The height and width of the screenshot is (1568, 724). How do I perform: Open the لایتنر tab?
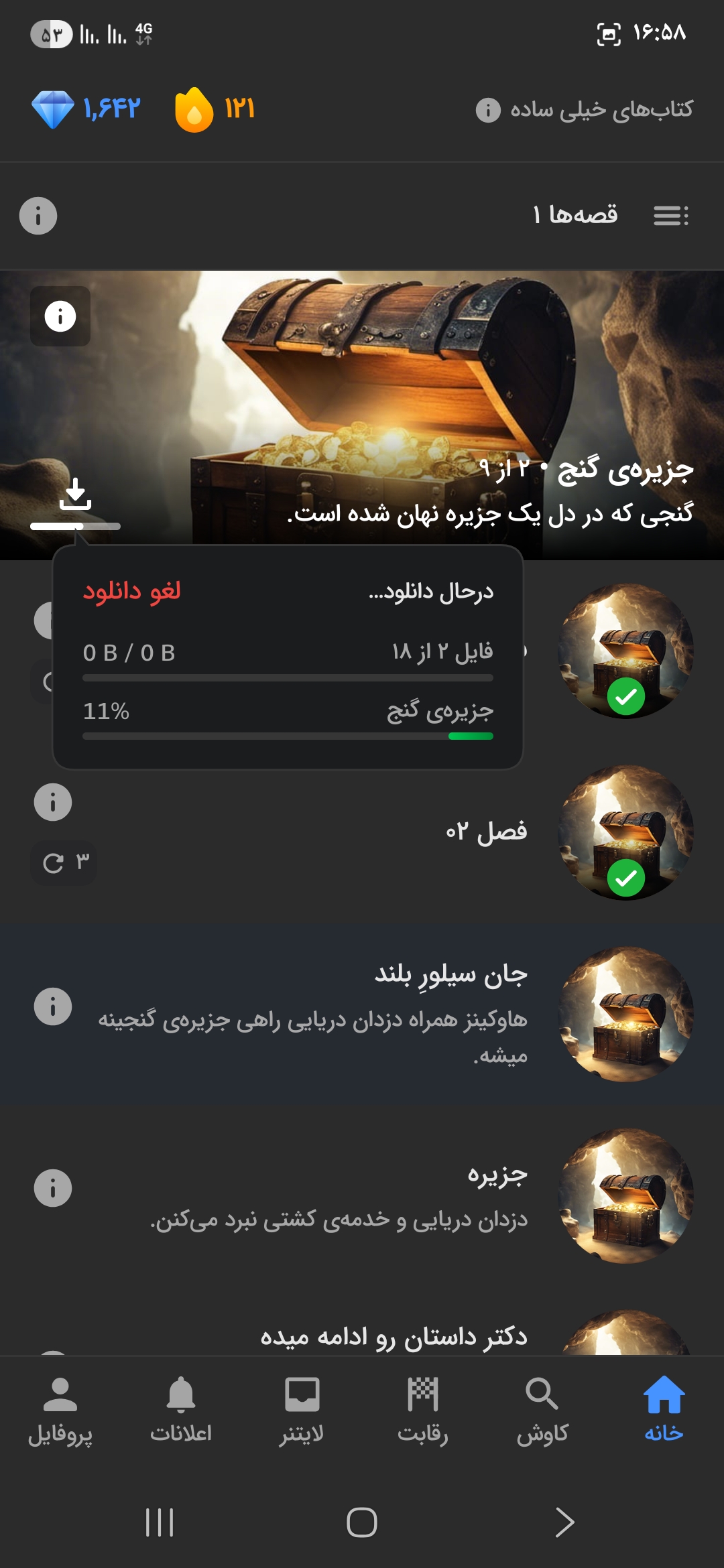[302, 1410]
